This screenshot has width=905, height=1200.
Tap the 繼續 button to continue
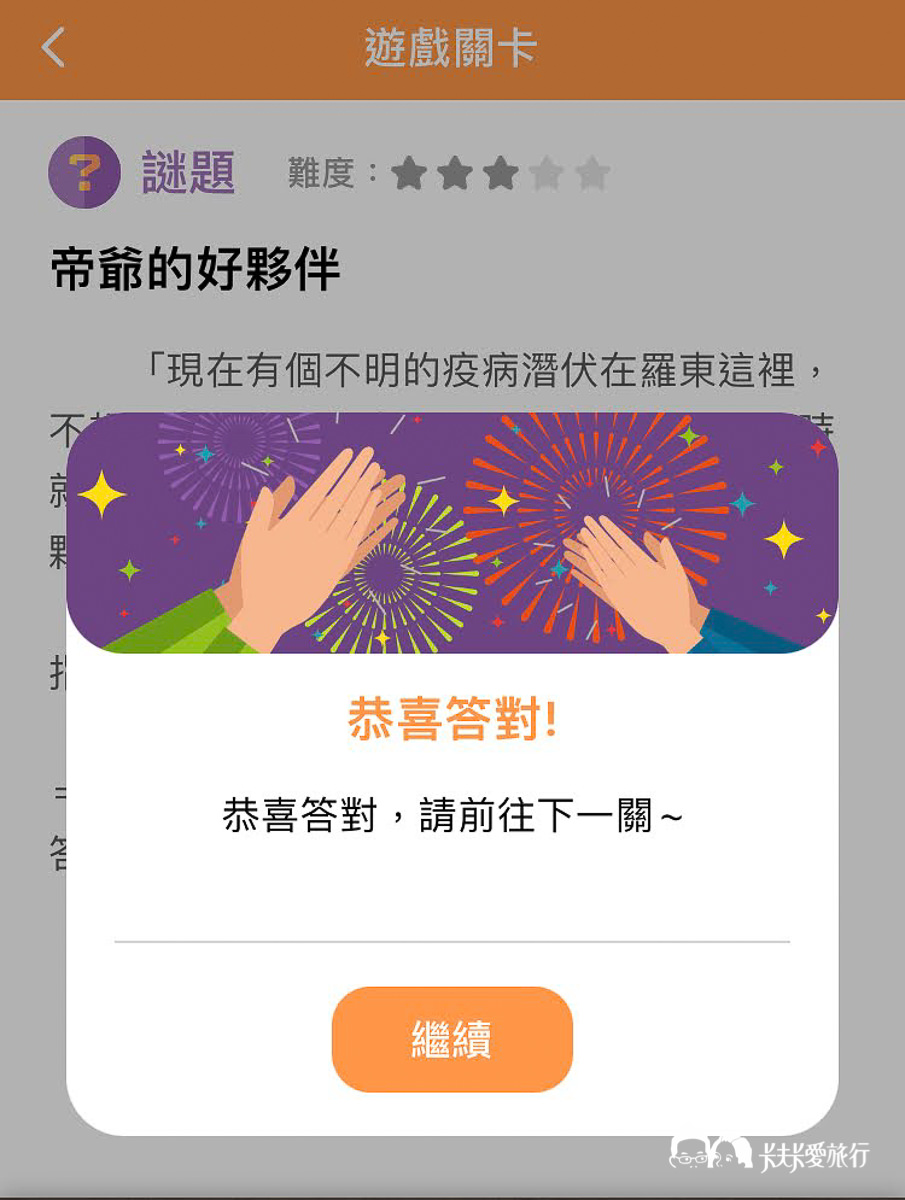coord(452,1040)
